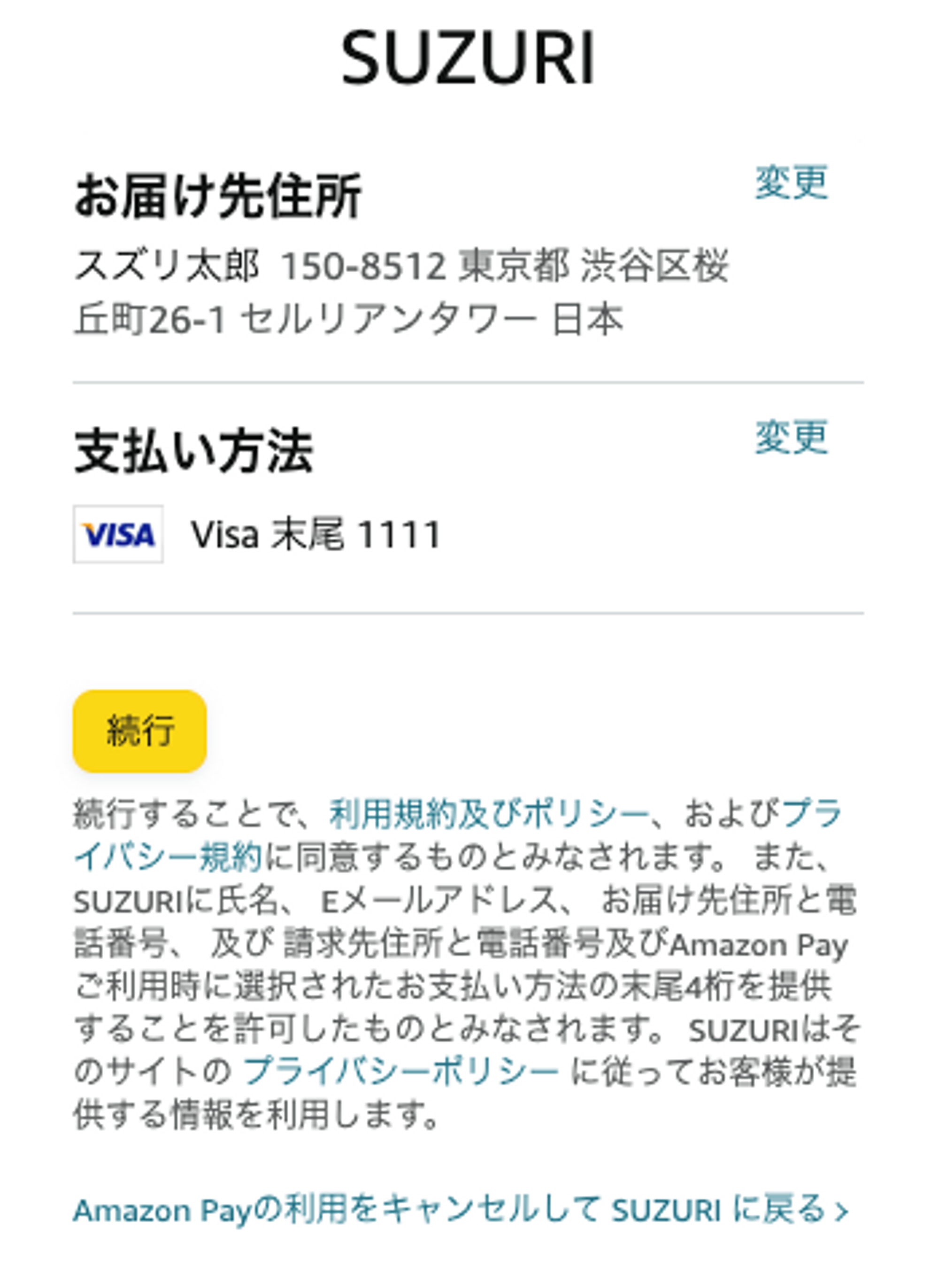Change the delivery address (お届け先住所 変更)
This screenshot has width=939, height=1288.
791,183
